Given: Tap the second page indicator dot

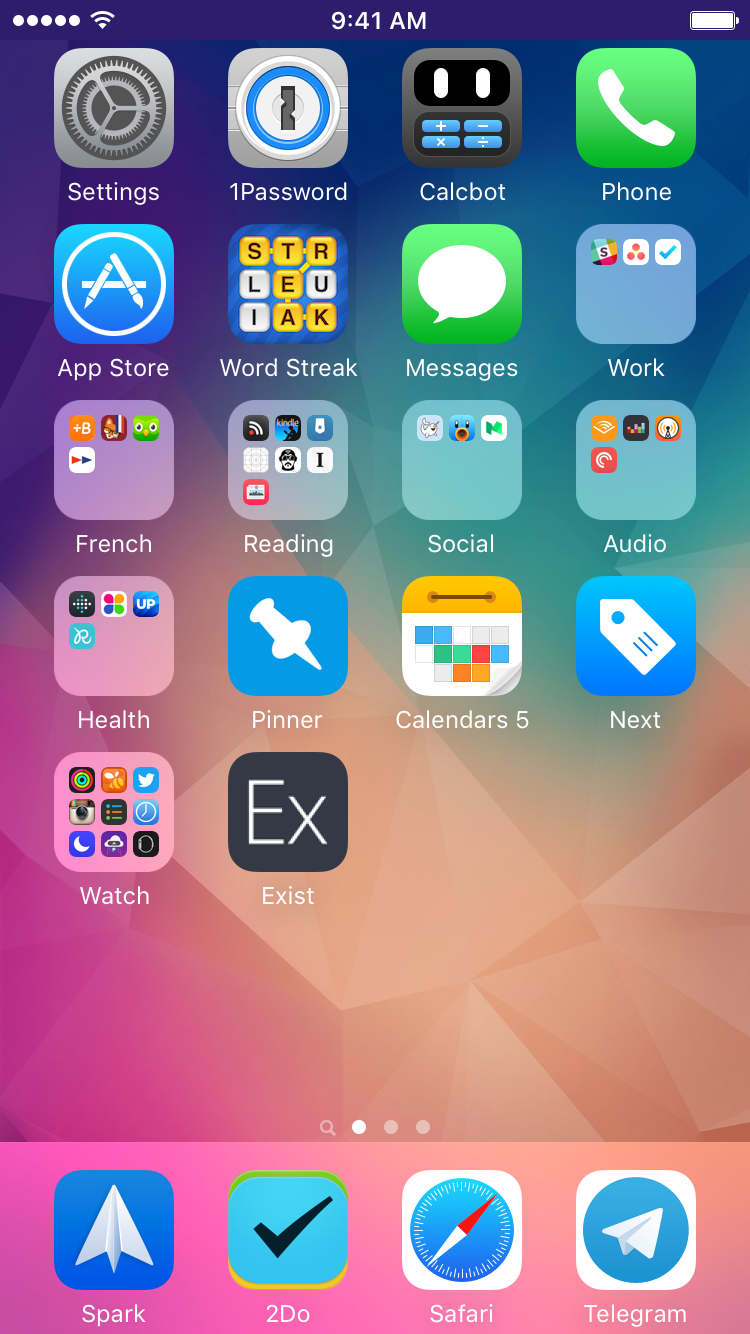Looking at the screenshot, I should [x=391, y=1127].
